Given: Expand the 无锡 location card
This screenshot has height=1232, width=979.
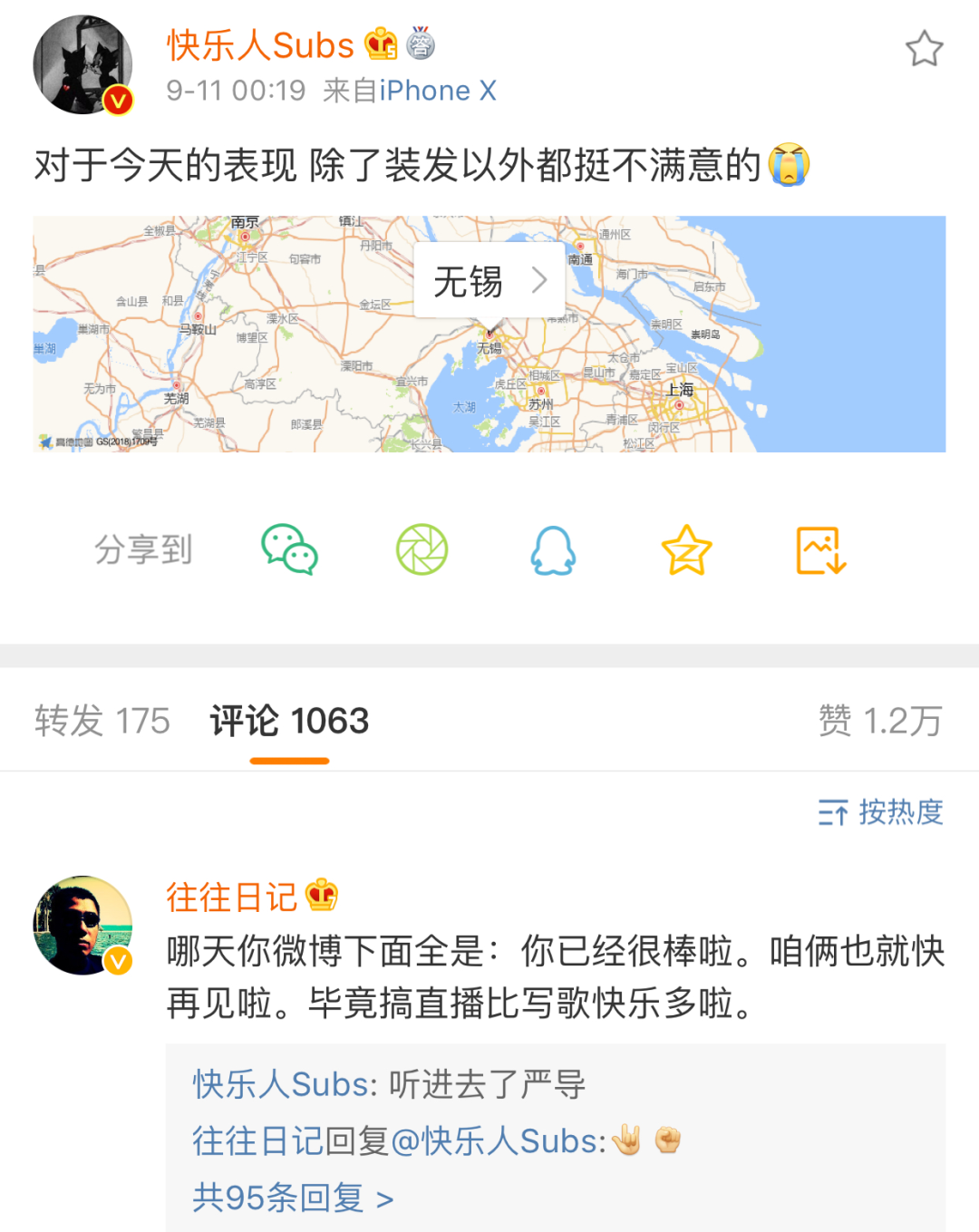Looking at the screenshot, I should [488, 280].
